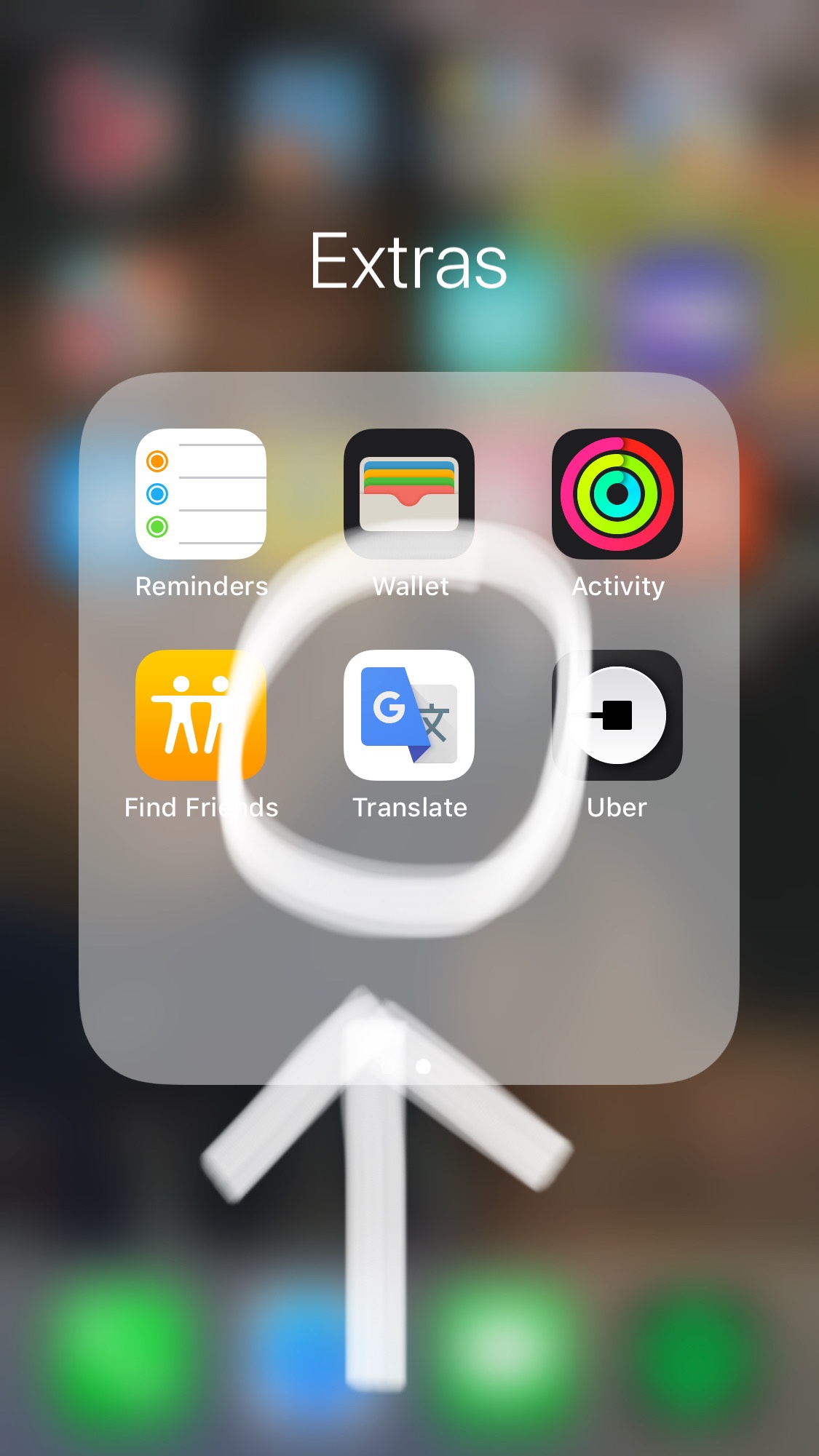Open the Uber app

[617, 715]
